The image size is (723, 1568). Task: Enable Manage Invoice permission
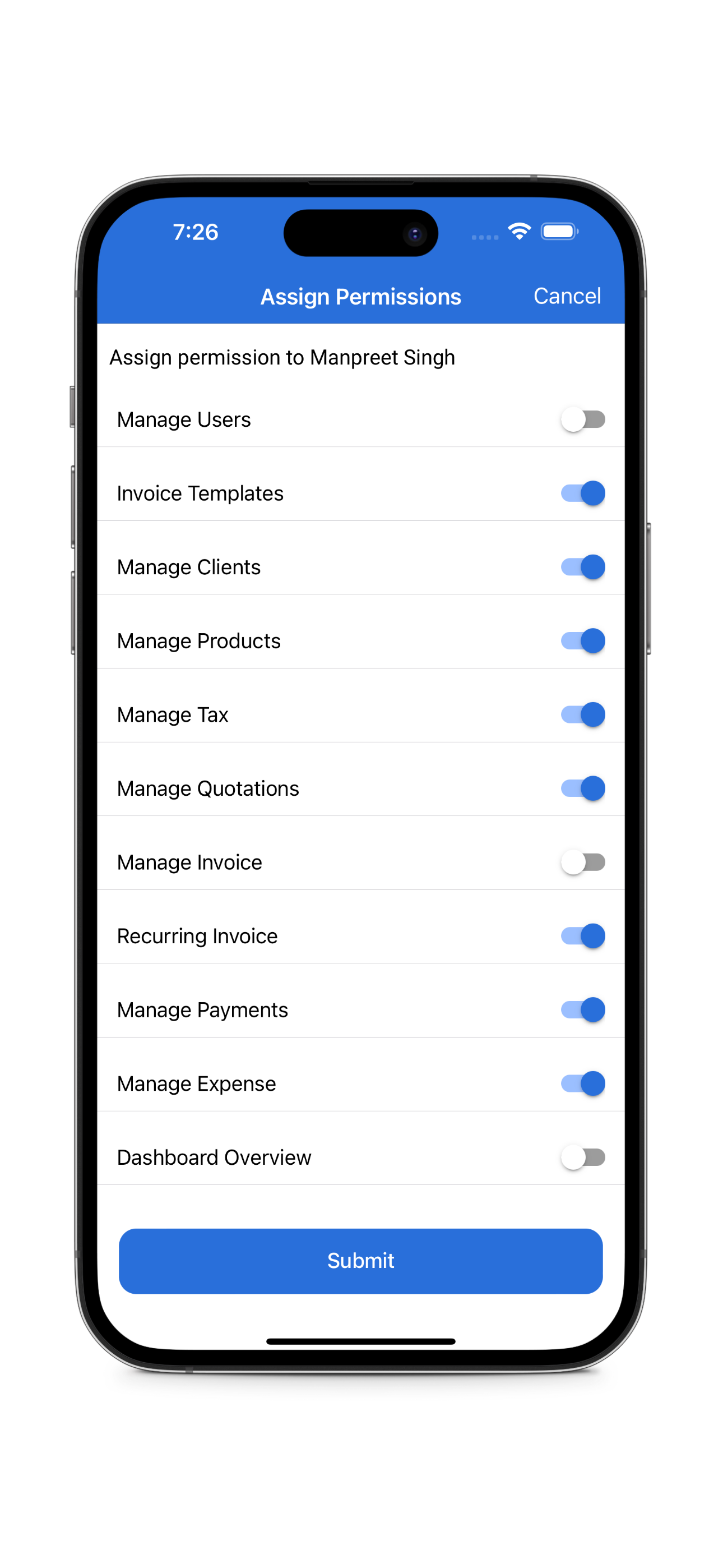pyautogui.click(x=582, y=862)
